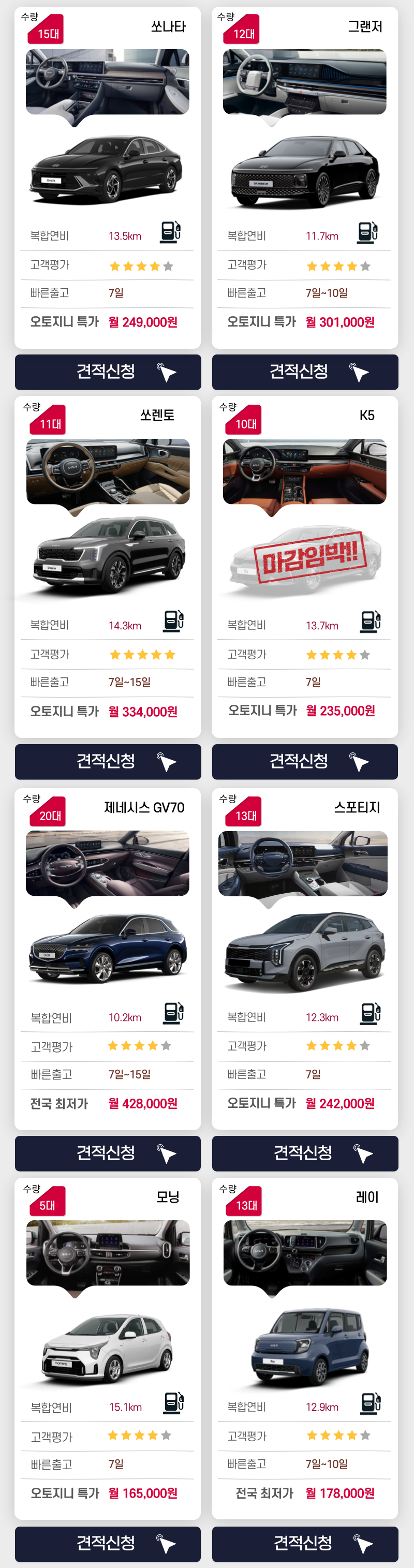This screenshot has width=414, height=1568.
Task: Open the 모닝 car card
Action: pos(108,1339)
